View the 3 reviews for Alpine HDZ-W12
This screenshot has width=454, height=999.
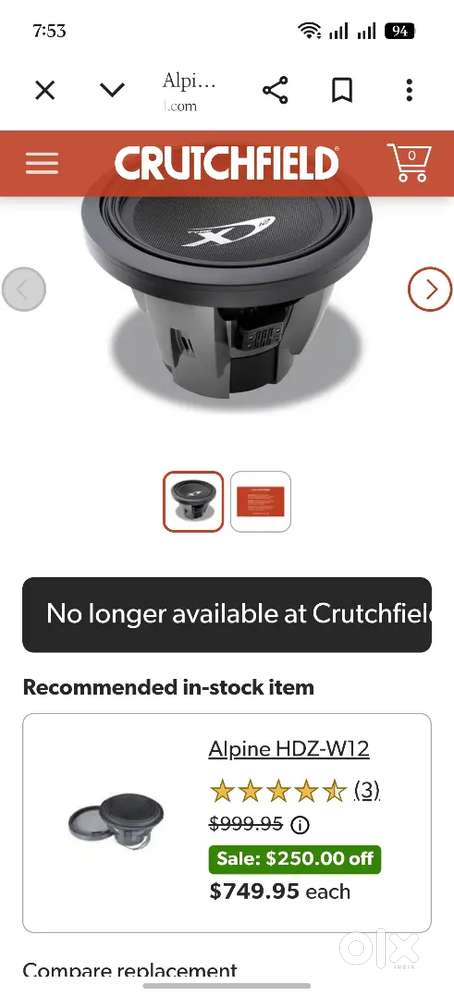(x=367, y=791)
